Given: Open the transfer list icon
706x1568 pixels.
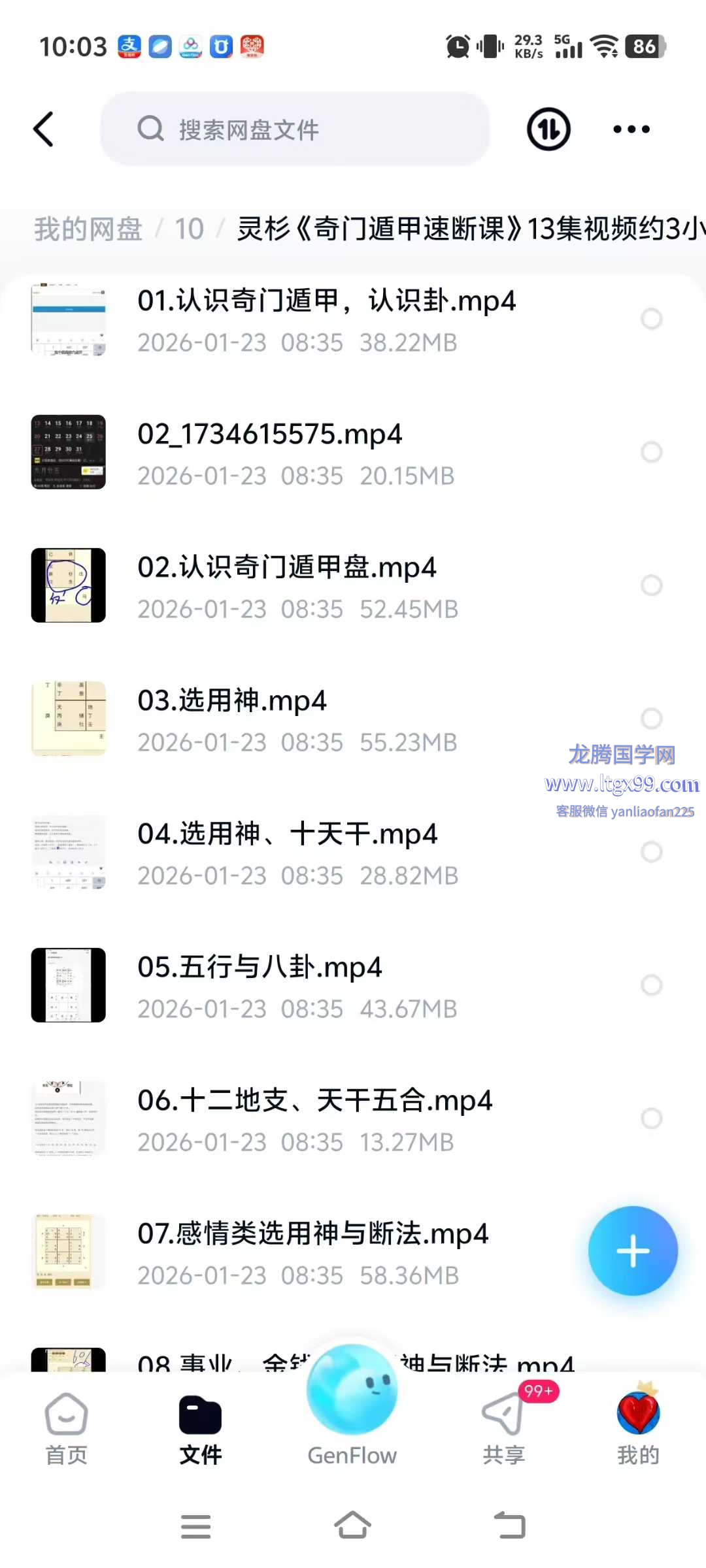Looking at the screenshot, I should tap(548, 129).
